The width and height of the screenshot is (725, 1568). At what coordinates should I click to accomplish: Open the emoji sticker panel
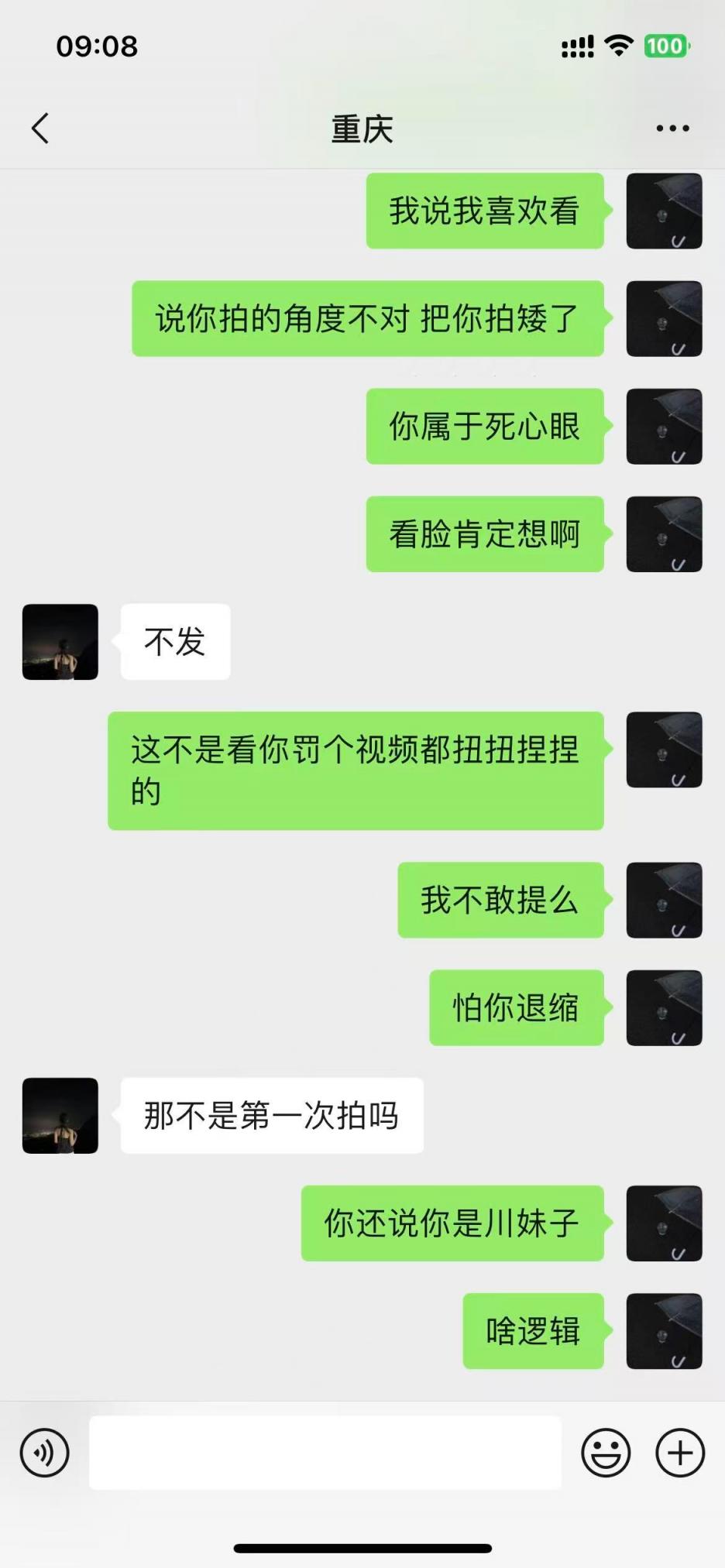tap(606, 1453)
